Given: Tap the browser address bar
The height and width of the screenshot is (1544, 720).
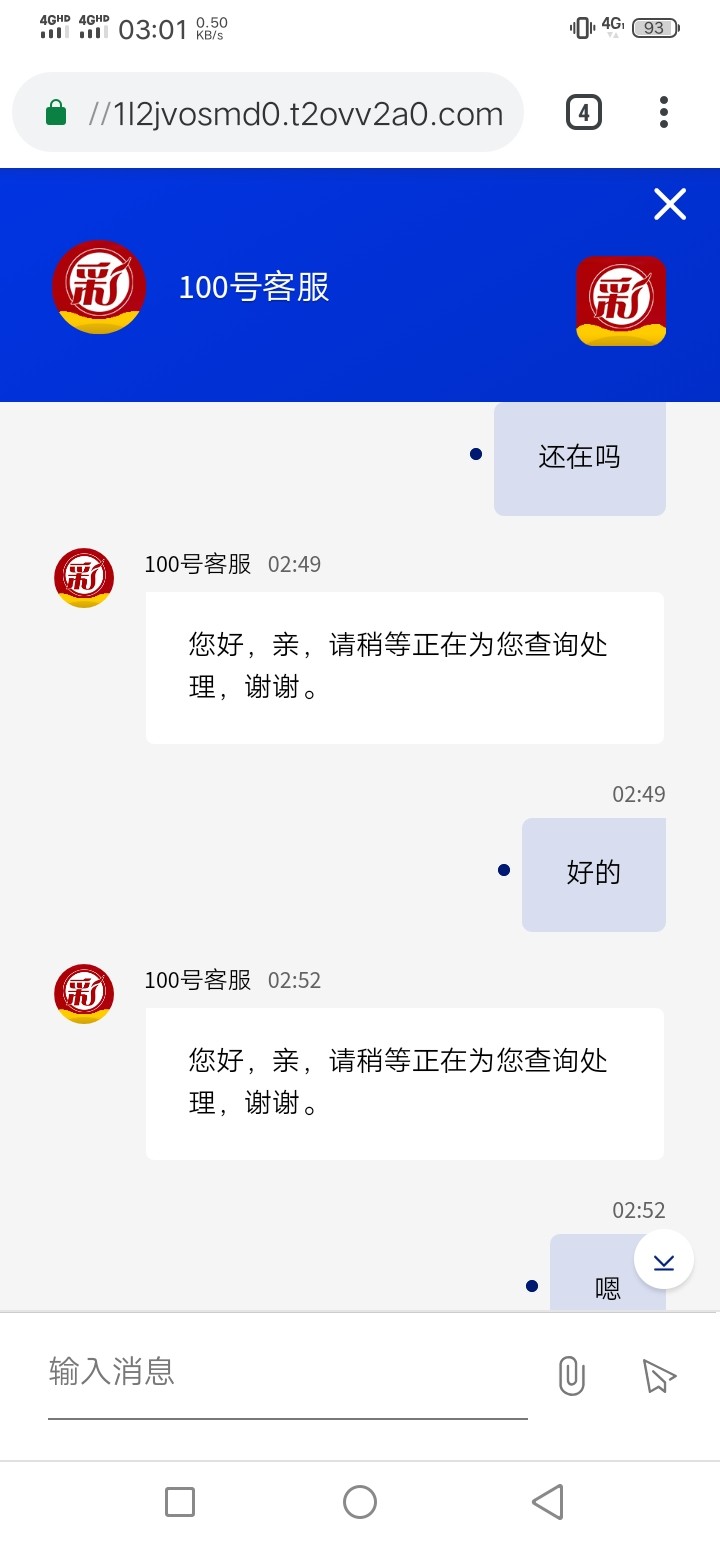Looking at the screenshot, I should pyautogui.click(x=267, y=112).
